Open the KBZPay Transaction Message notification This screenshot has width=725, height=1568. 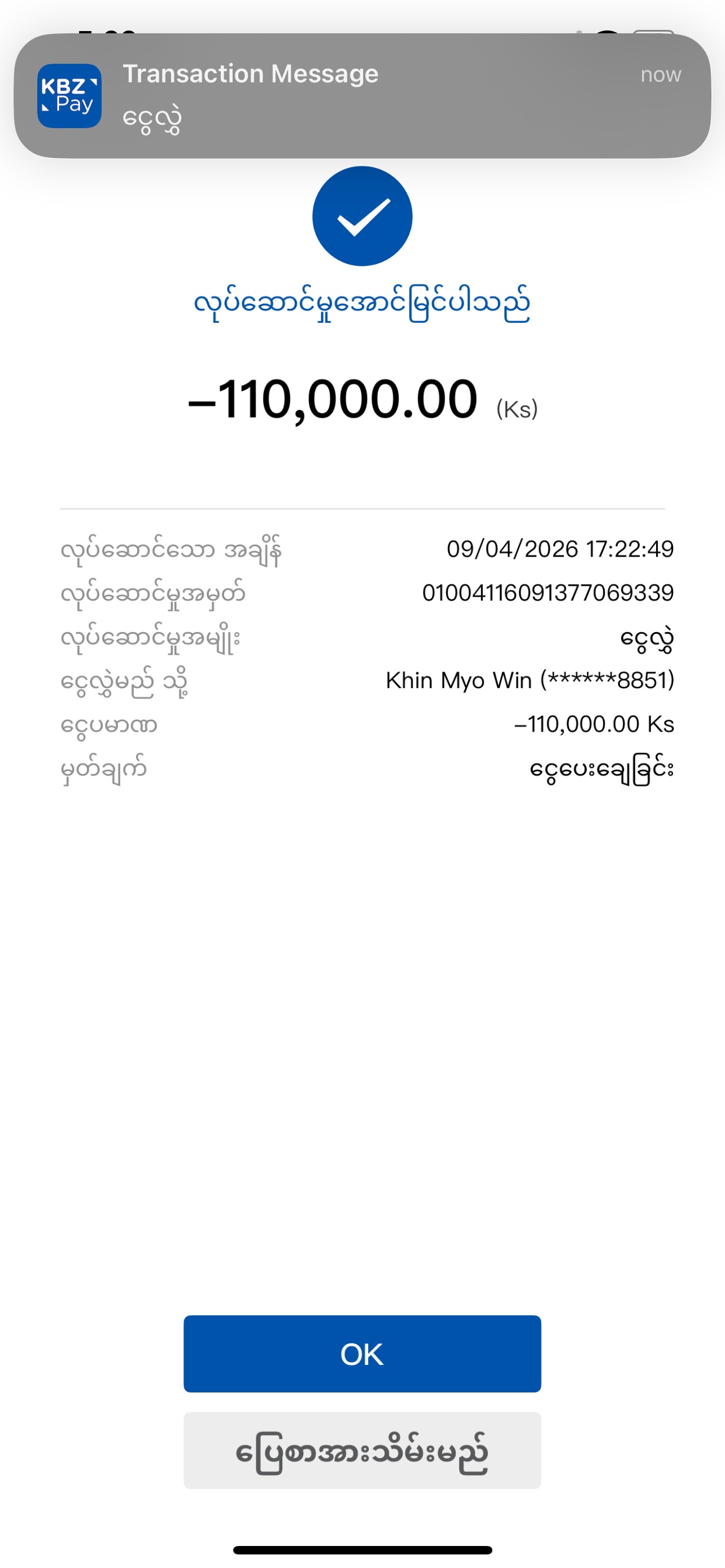[362, 96]
